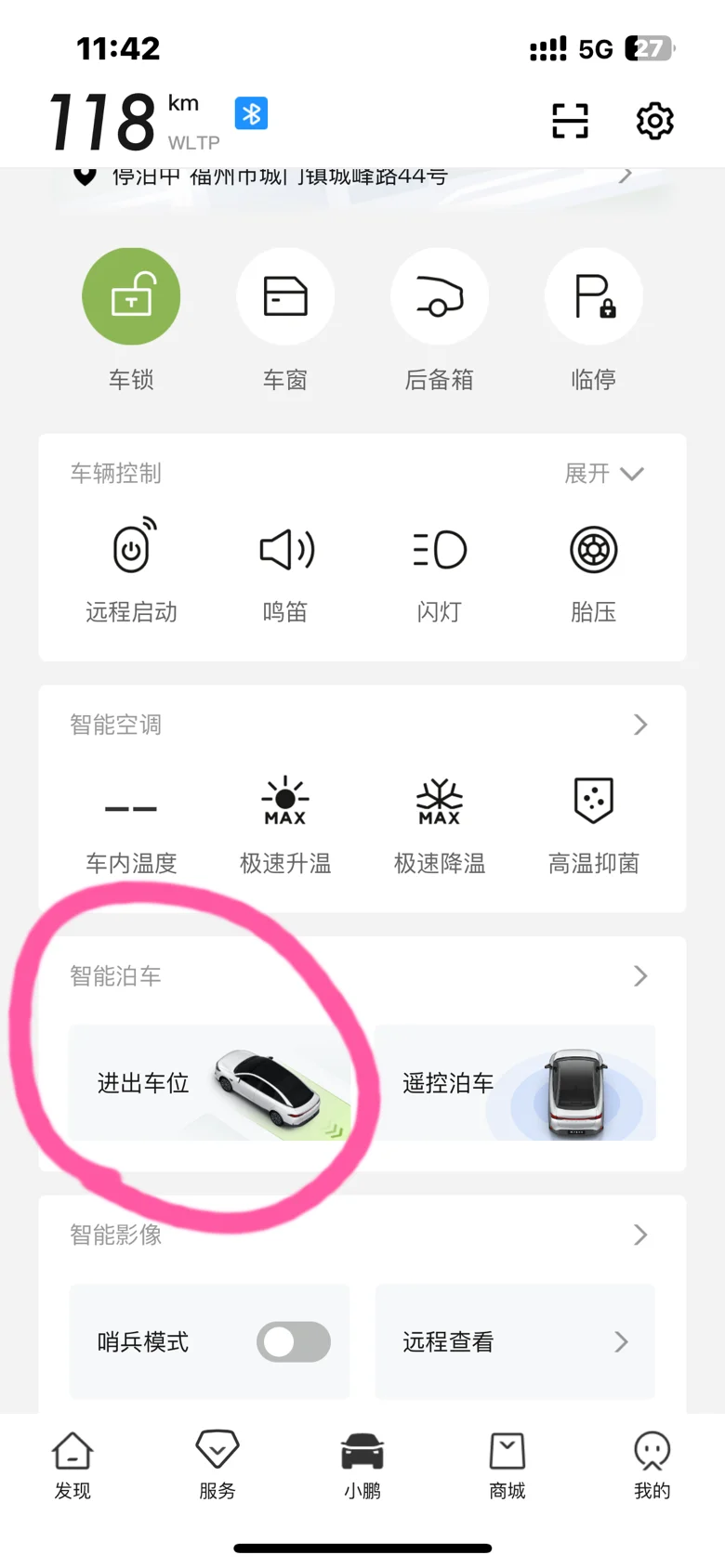Image resolution: width=725 pixels, height=1568 pixels.
Task: Open the scan QR code icon
Action: coord(570,121)
